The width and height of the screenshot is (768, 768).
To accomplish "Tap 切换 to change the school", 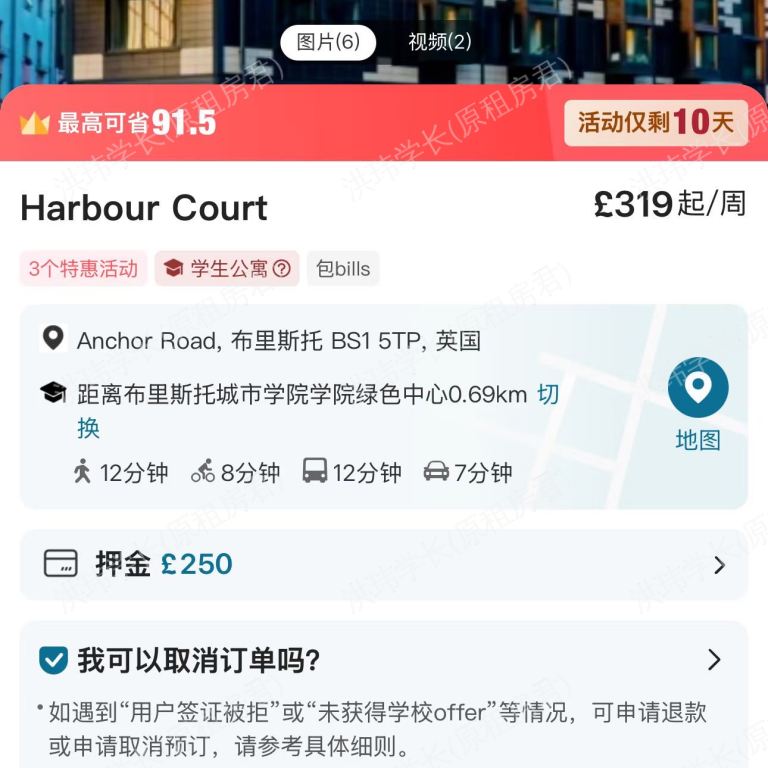I will (548, 395).
